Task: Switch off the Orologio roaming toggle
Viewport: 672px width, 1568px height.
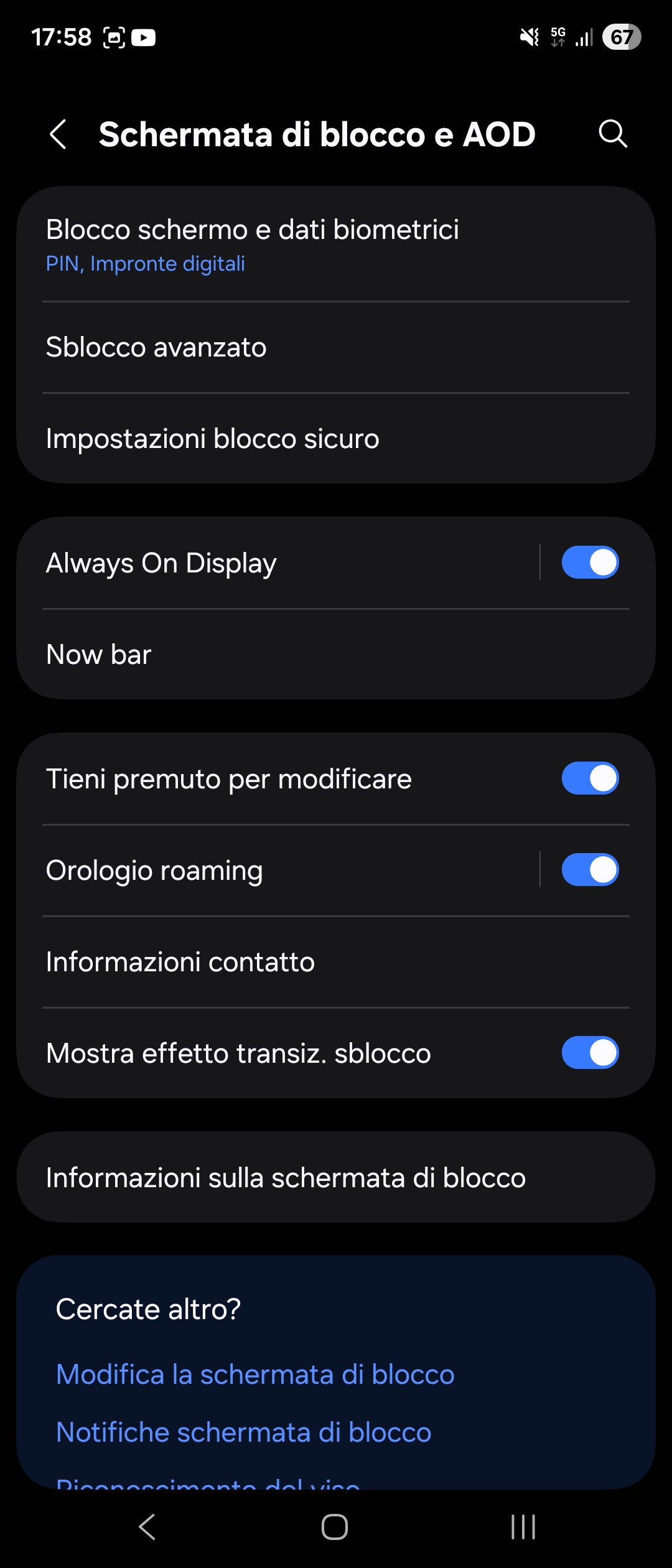Action: (590, 870)
